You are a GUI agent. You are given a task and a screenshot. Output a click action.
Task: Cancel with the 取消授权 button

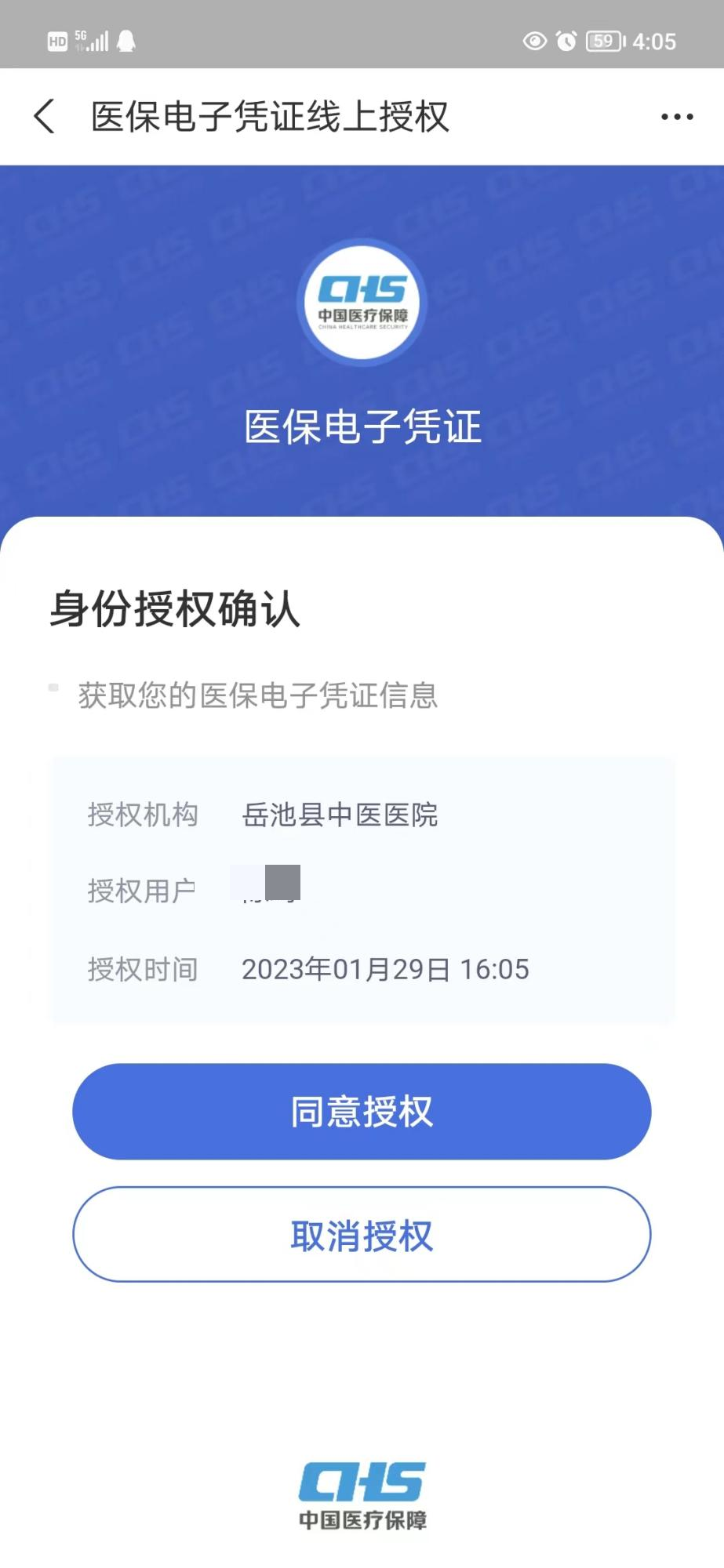362,1235
